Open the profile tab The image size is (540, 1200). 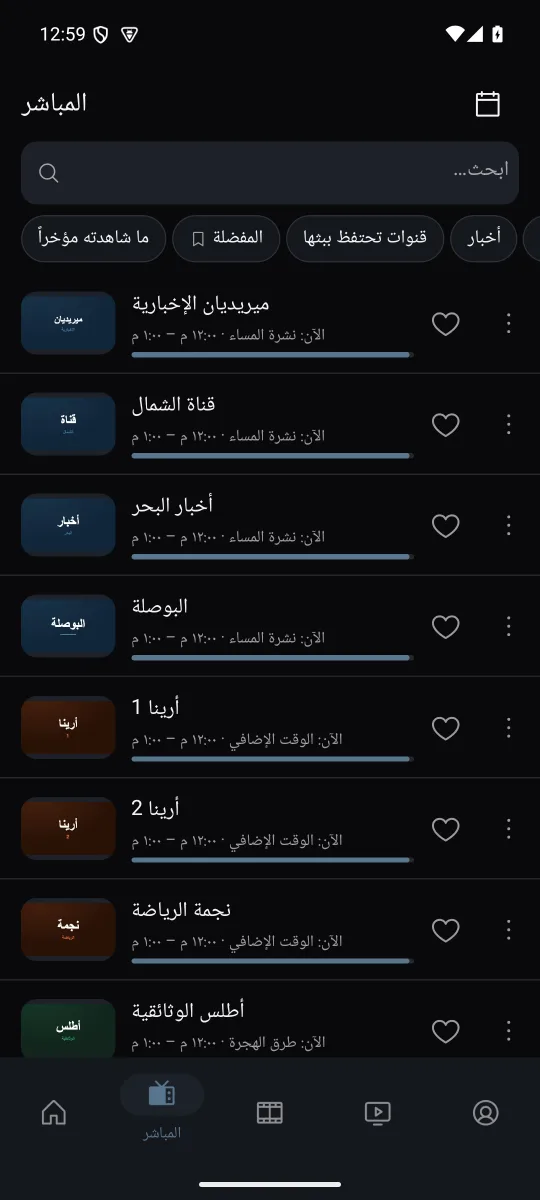(x=486, y=1112)
